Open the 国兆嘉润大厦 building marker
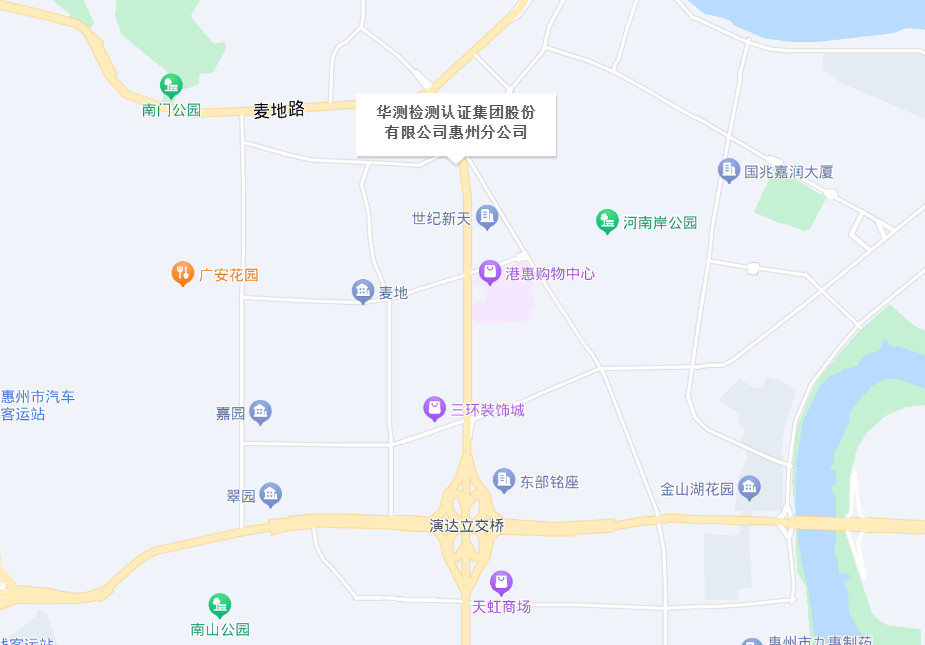 point(729,170)
